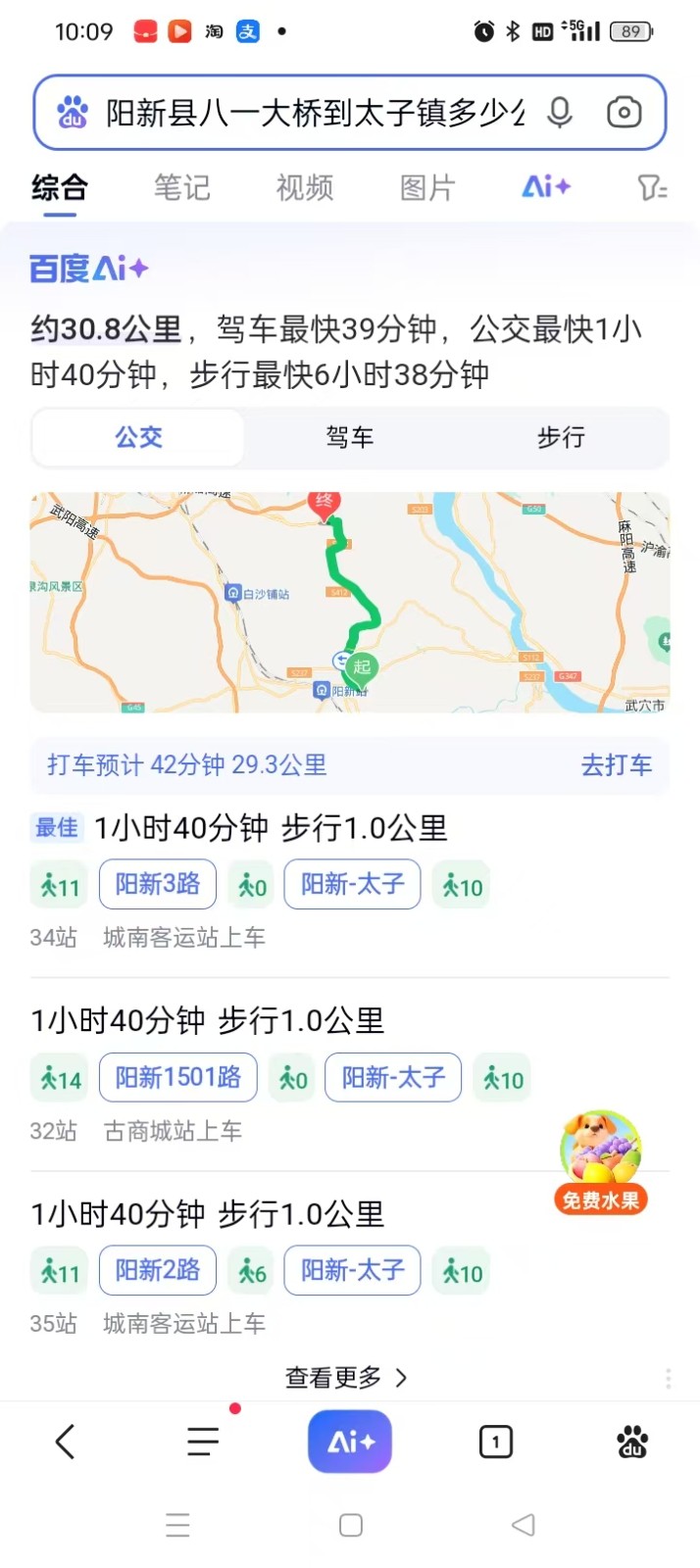Switch to the 笔记 tab
This screenshot has height=1568, width=700.
(x=181, y=187)
